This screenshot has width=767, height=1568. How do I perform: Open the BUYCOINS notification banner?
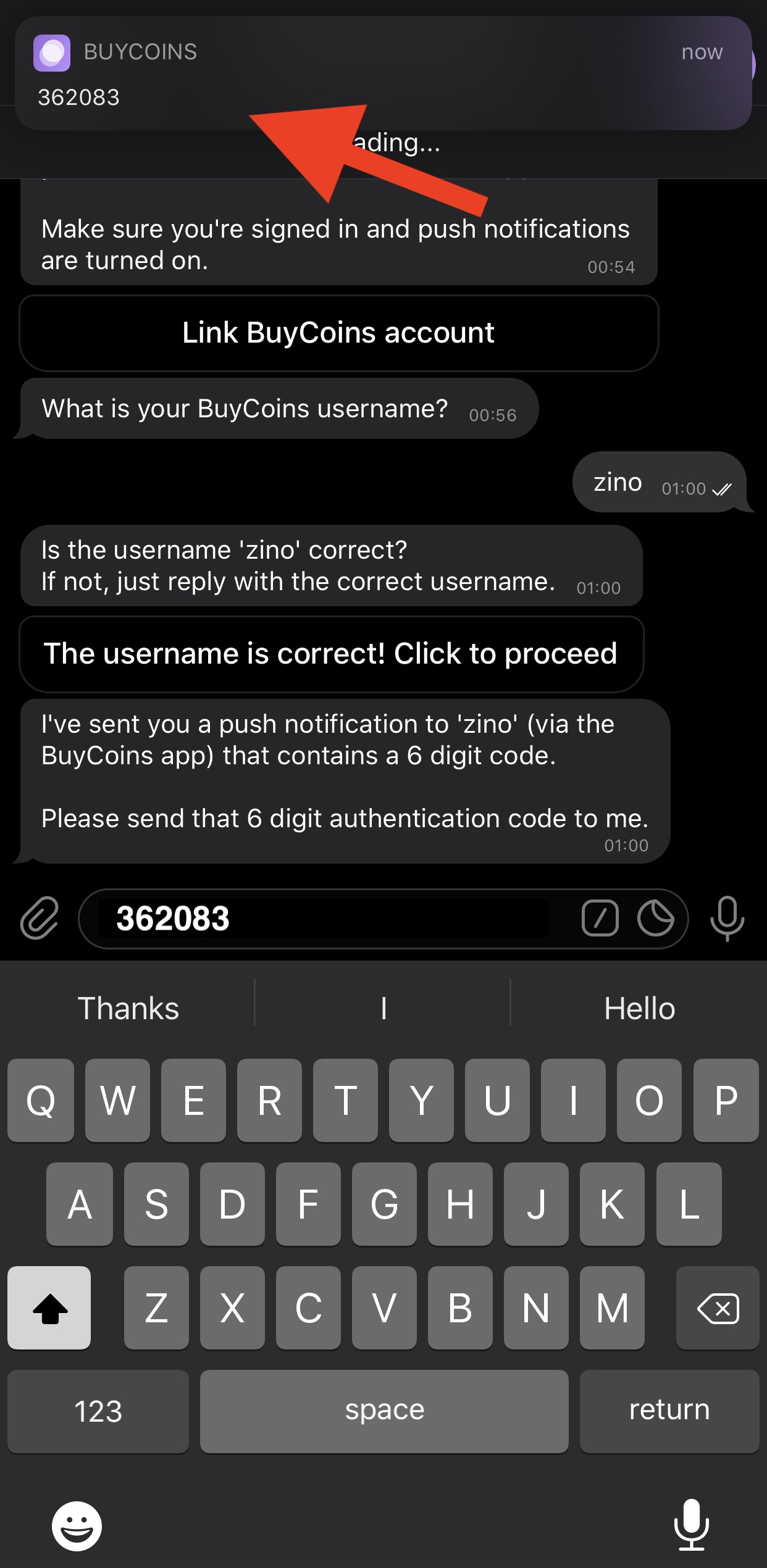tap(383, 73)
